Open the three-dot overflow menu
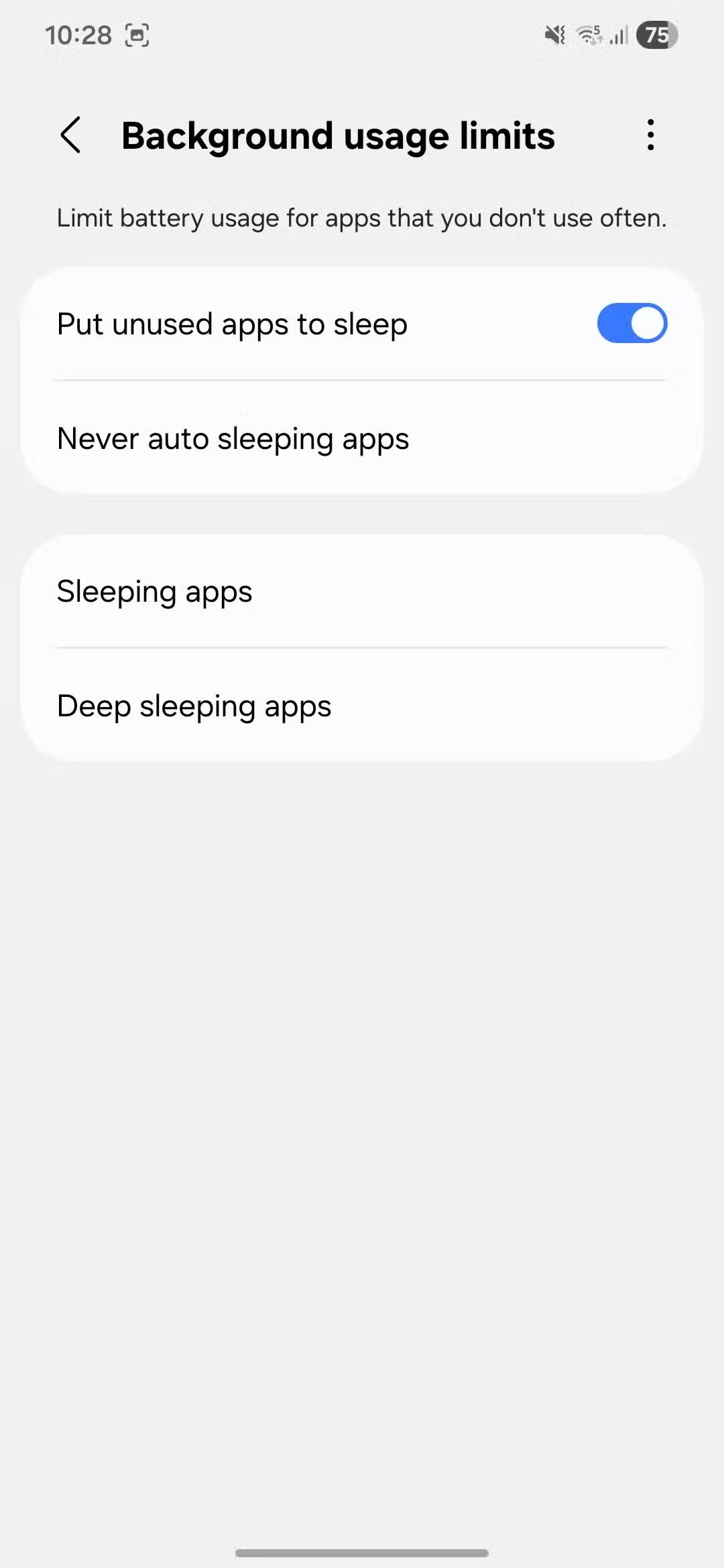 pyautogui.click(x=650, y=135)
